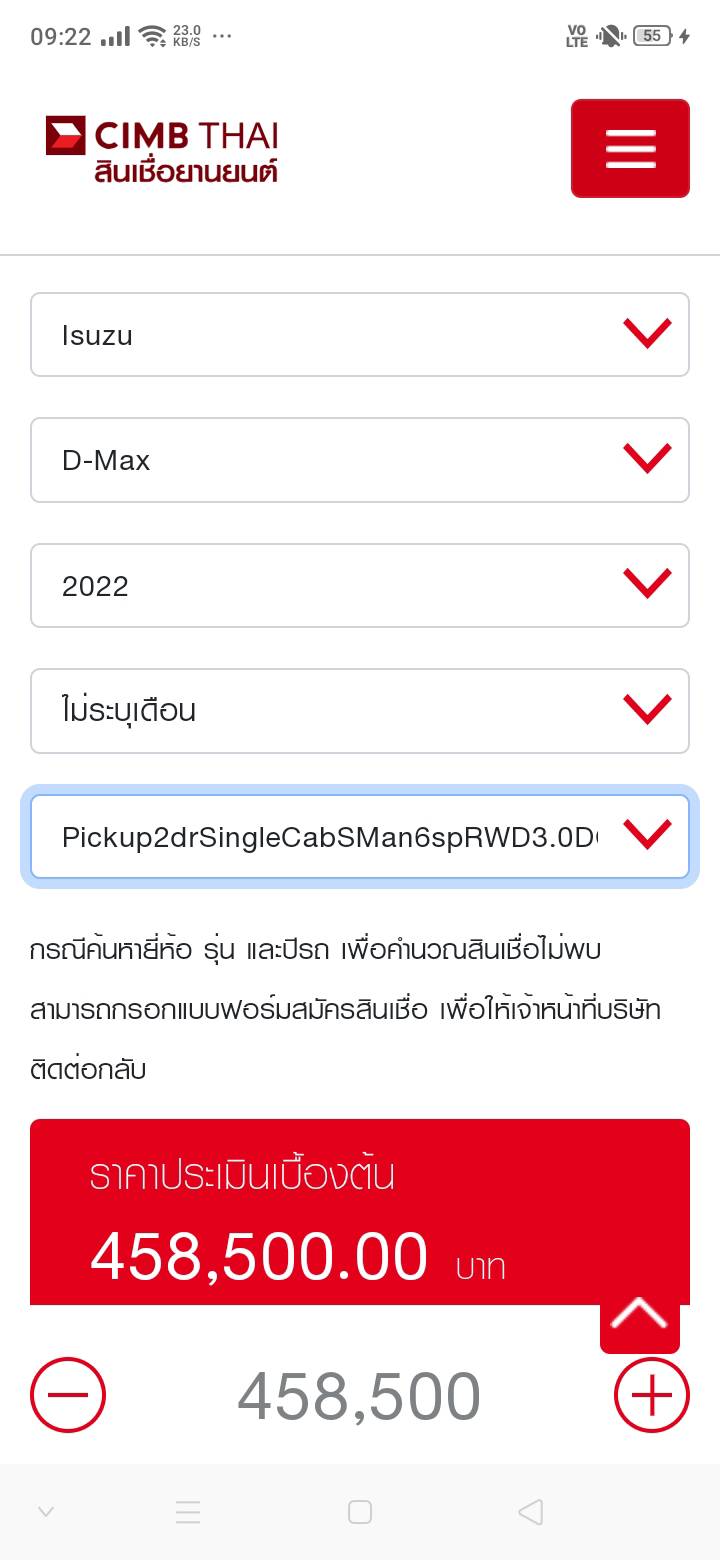Screen dimensions: 720x1560
Task: Change the D-Max model selection
Action: tap(360, 460)
